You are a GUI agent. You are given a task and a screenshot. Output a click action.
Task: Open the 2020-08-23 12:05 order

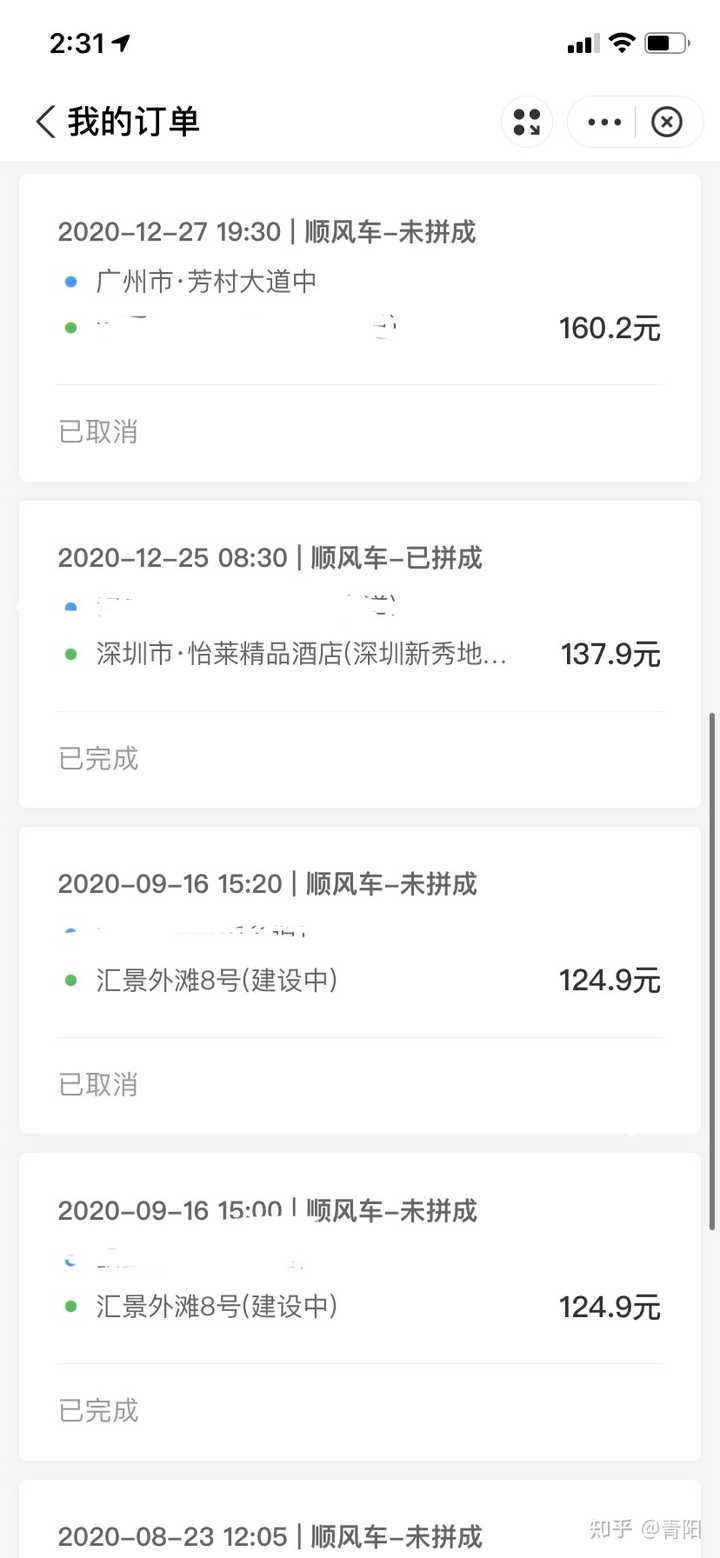[360, 1519]
